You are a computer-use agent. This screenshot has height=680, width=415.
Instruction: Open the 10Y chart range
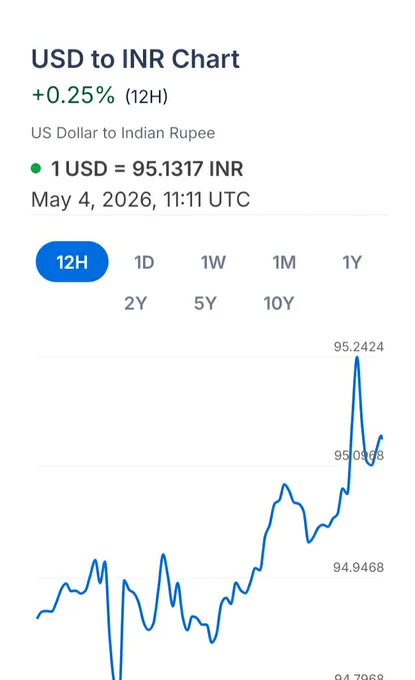tap(279, 303)
